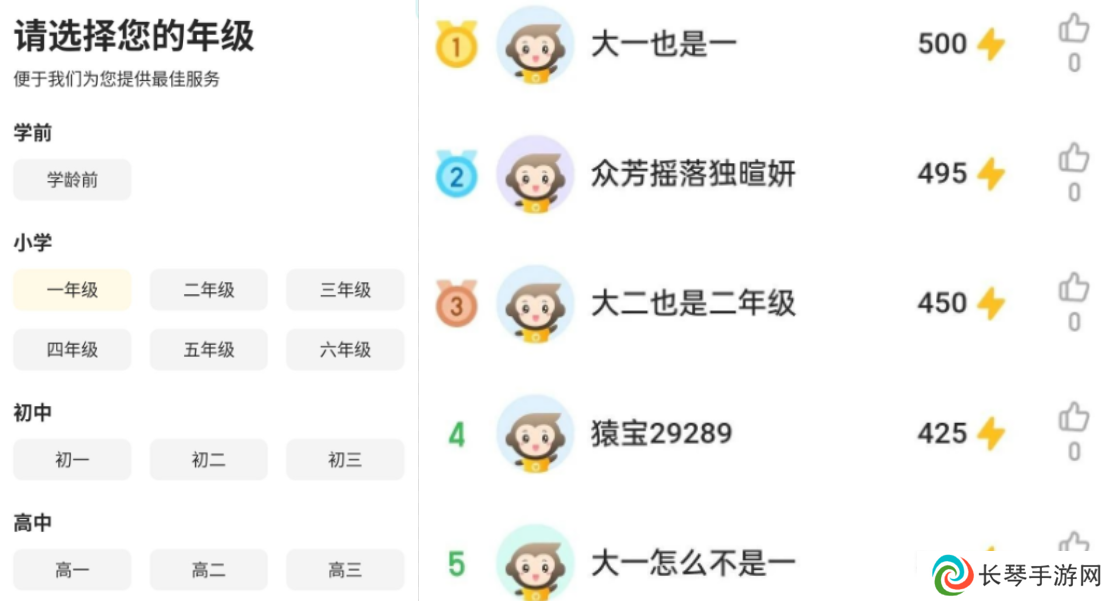The height and width of the screenshot is (601, 1117).
Task: Like 大一也是一's first-place ranking
Action: tap(1074, 29)
